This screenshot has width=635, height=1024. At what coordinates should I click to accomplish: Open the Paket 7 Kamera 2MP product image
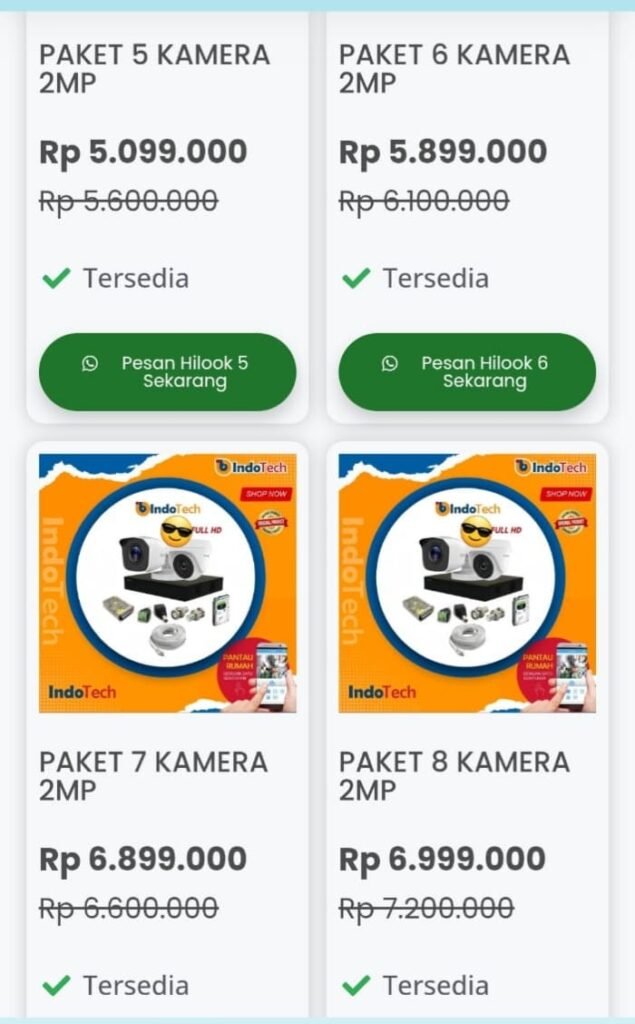167,583
